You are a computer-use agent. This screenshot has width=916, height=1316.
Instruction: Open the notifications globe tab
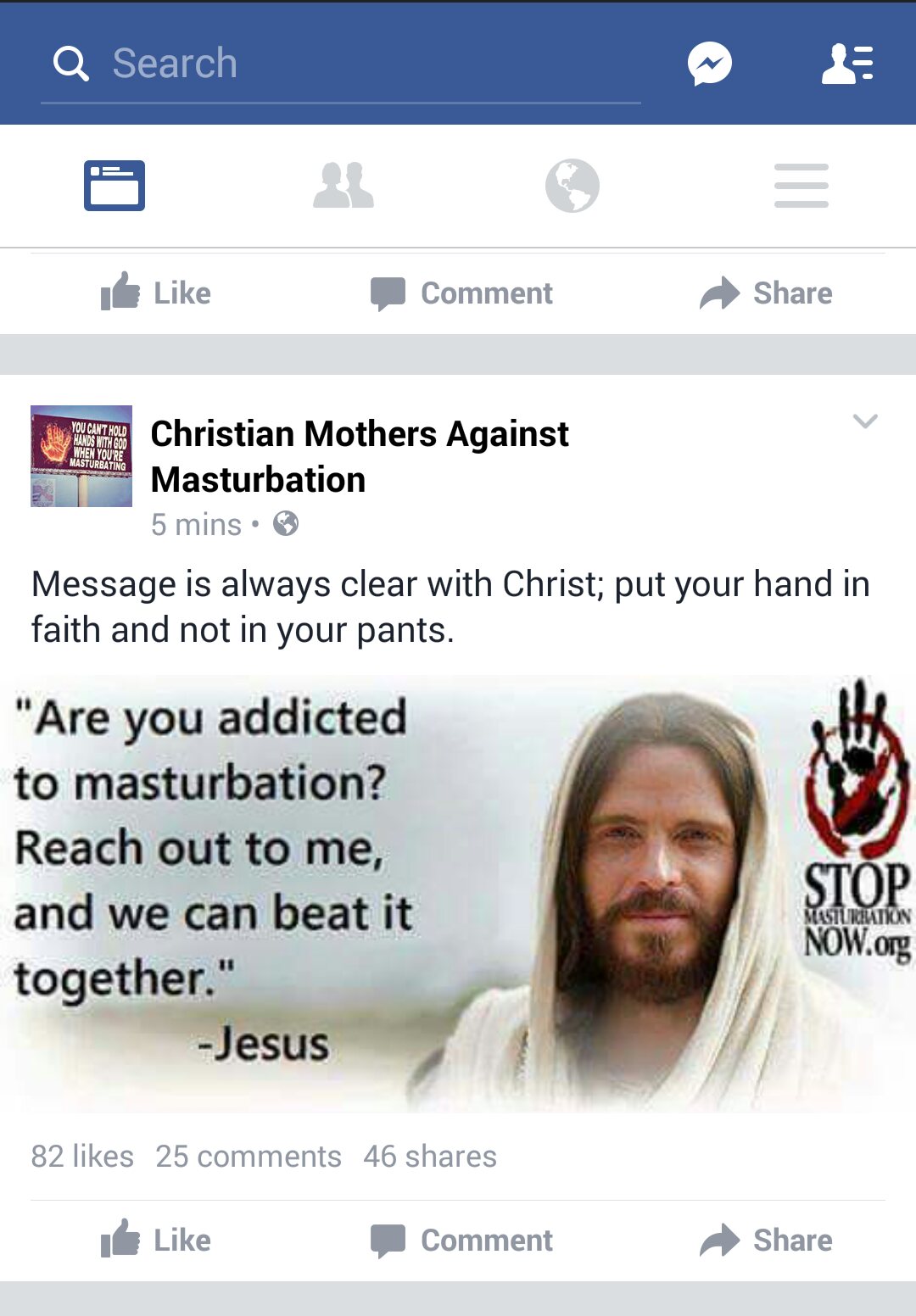[x=572, y=185]
